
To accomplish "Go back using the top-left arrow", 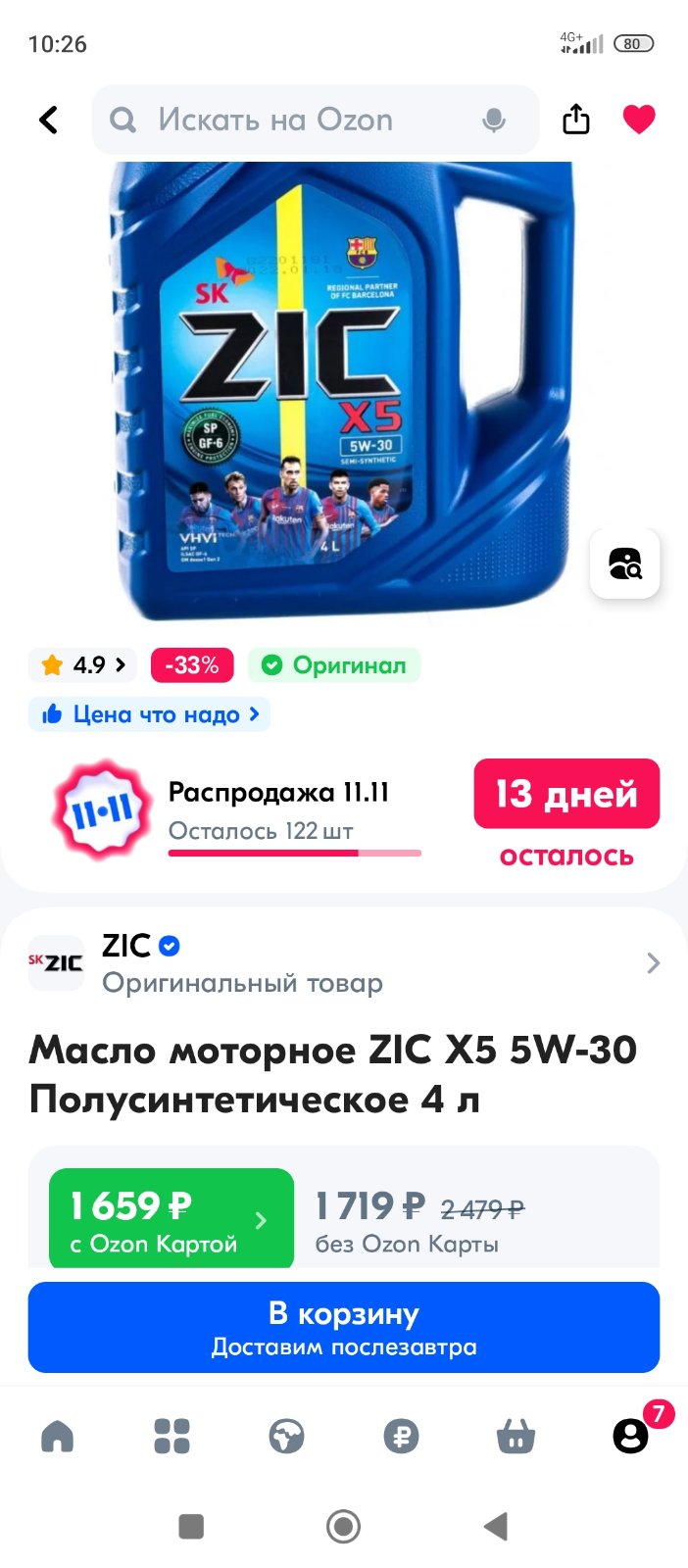I will point(48,120).
